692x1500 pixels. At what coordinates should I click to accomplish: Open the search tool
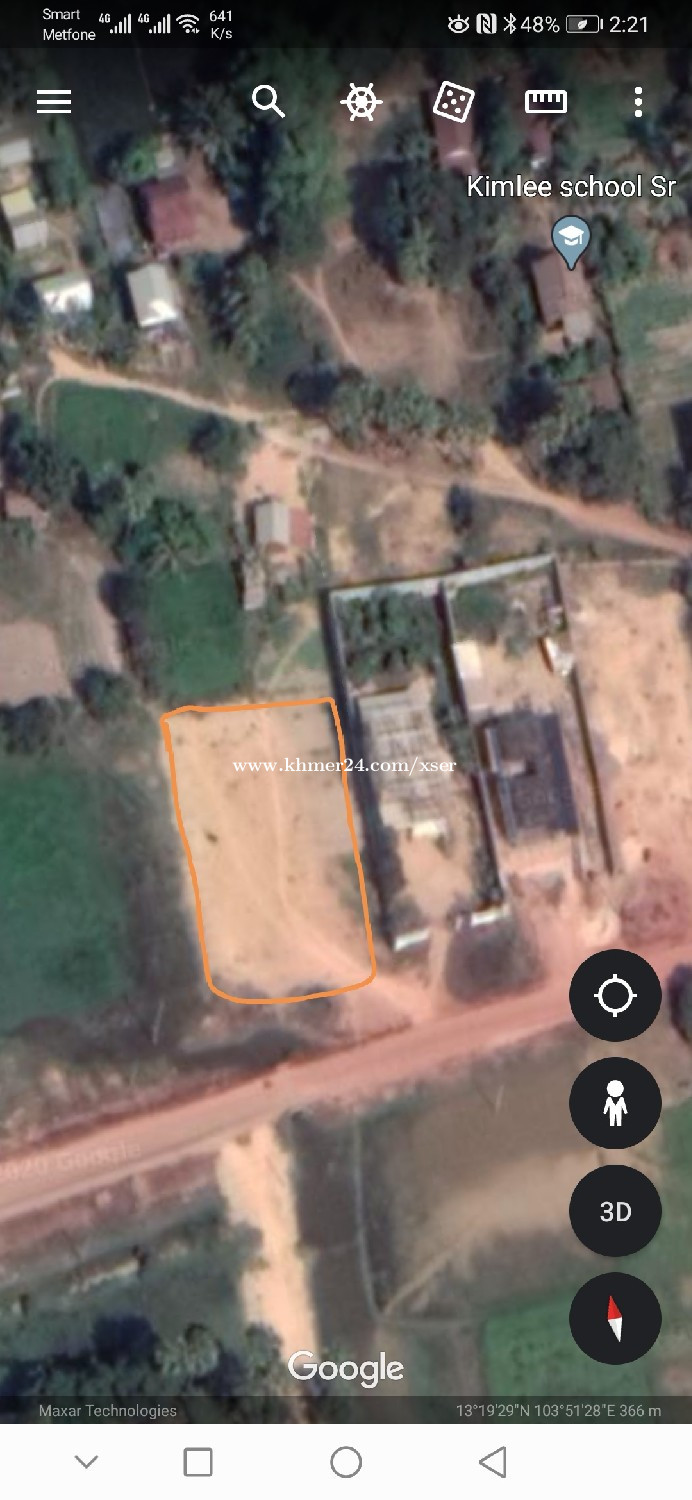(x=268, y=101)
